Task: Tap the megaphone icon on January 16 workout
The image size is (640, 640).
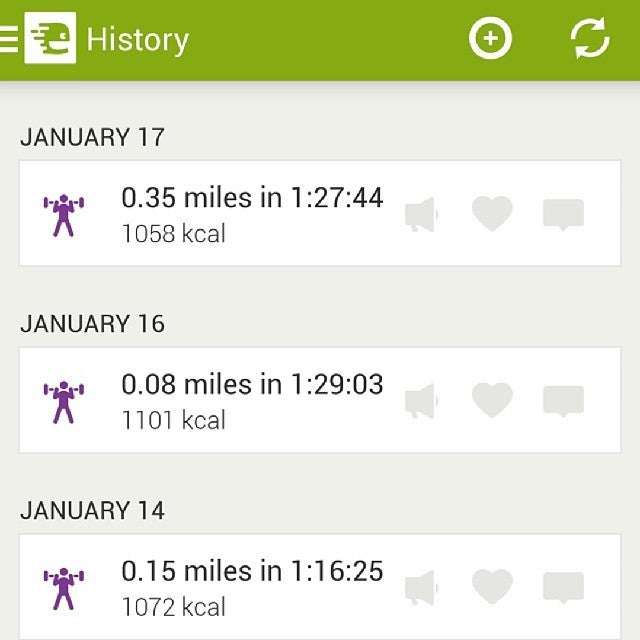Action: pyautogui.click(x=422, y=401)
